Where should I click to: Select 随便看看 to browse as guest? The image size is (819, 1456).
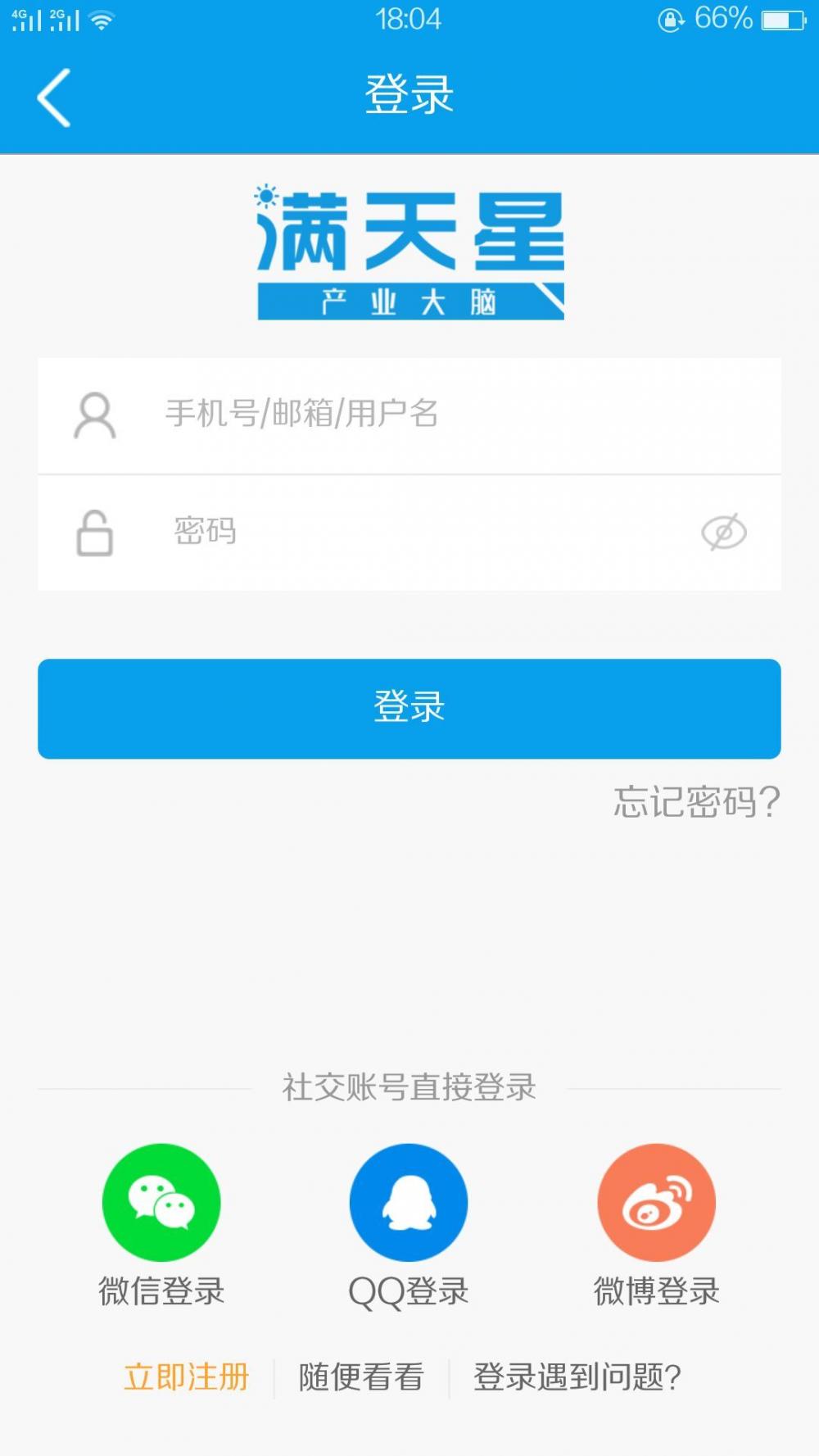(x=361, y=1377)
